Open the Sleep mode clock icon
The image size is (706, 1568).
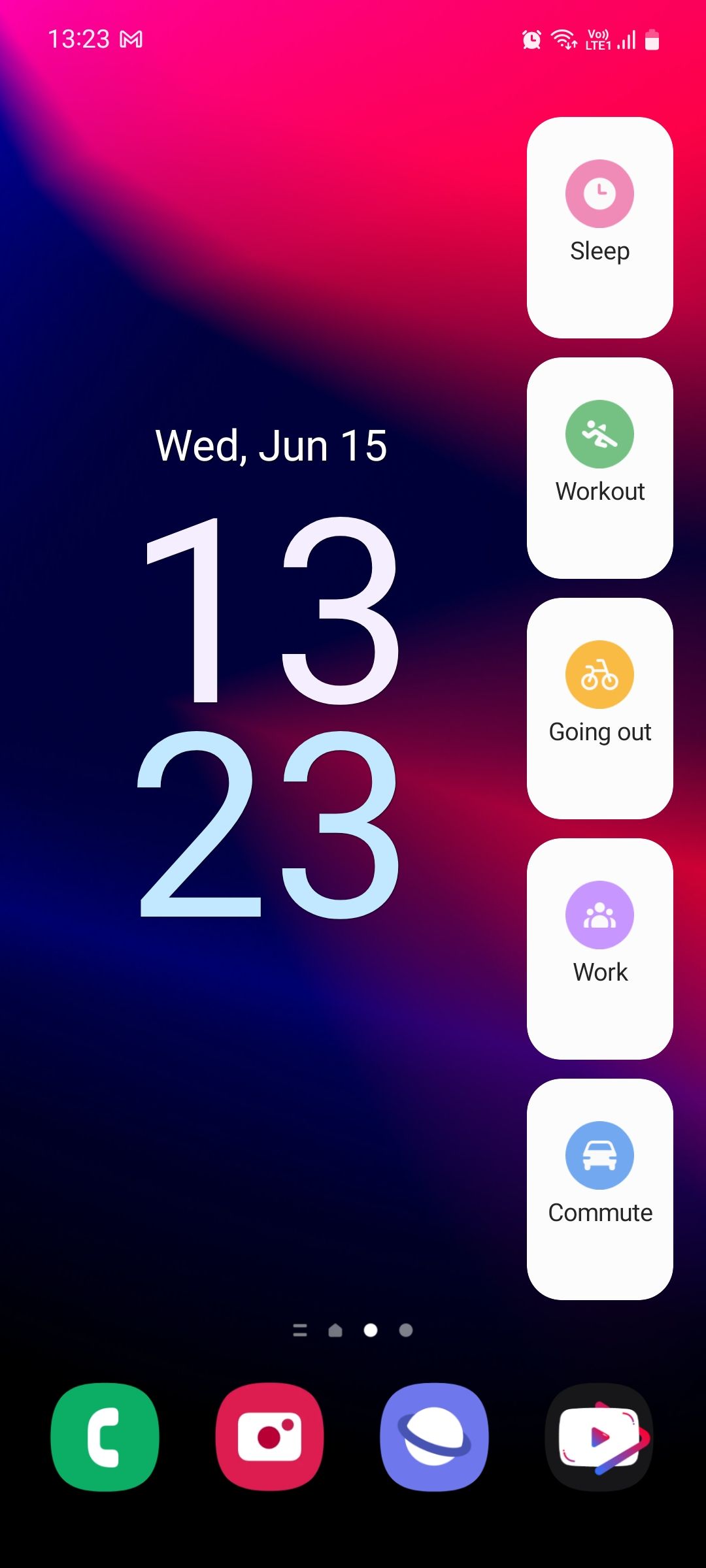coord(599,194)
